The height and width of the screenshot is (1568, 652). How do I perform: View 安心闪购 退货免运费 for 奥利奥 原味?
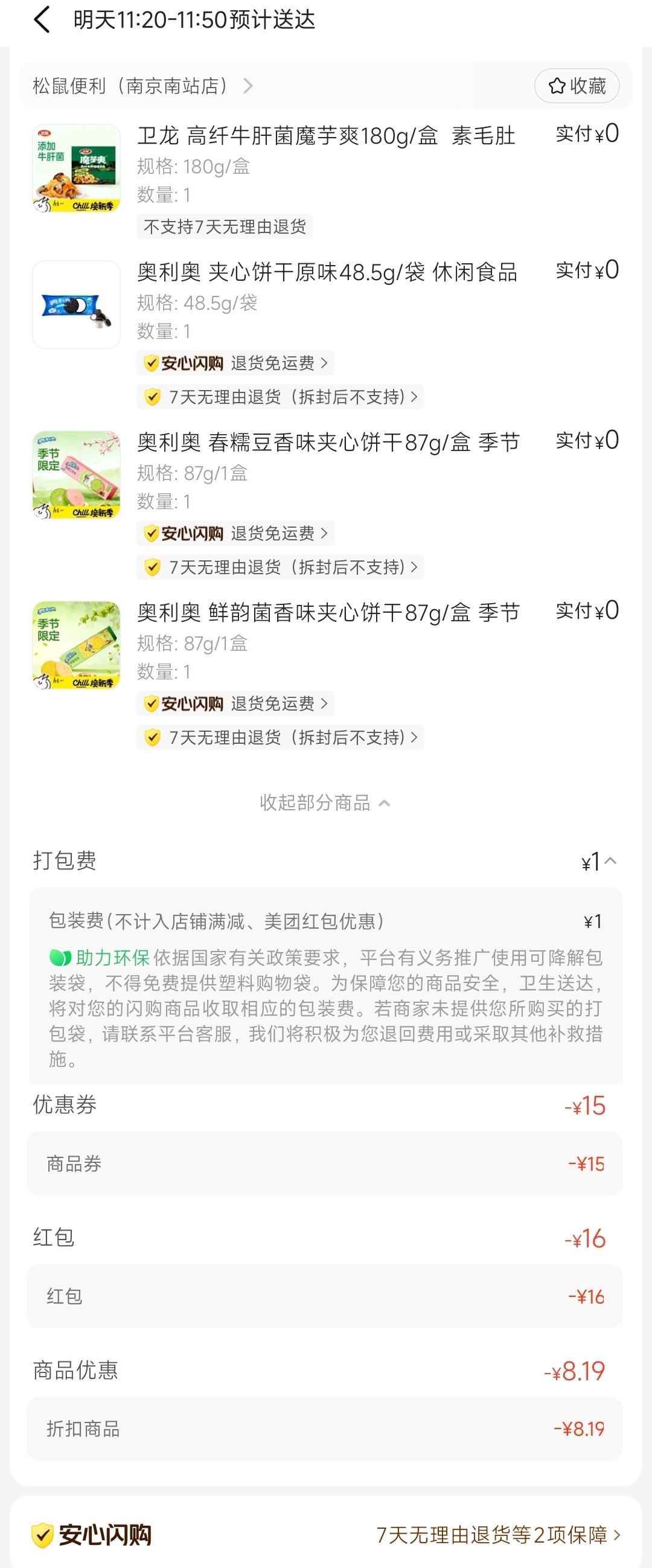click(235, 363)
